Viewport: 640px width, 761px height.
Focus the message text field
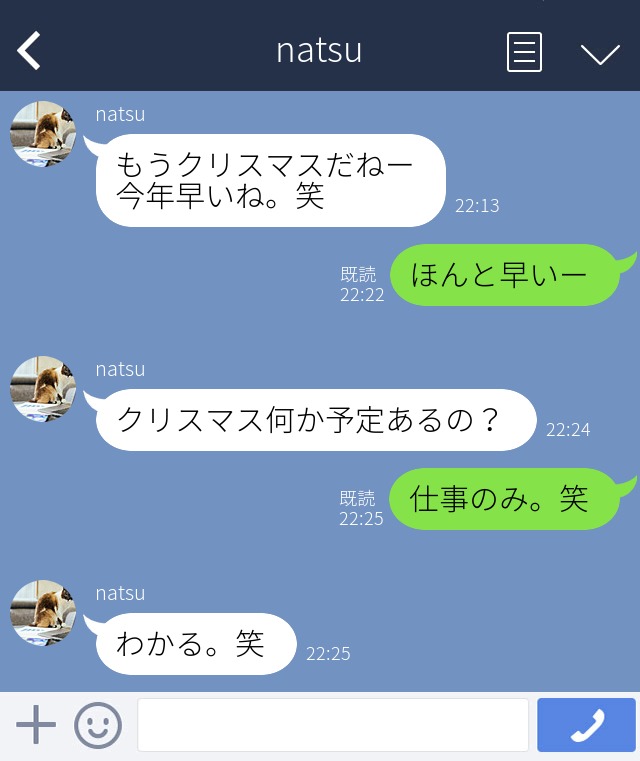[332, 725]
